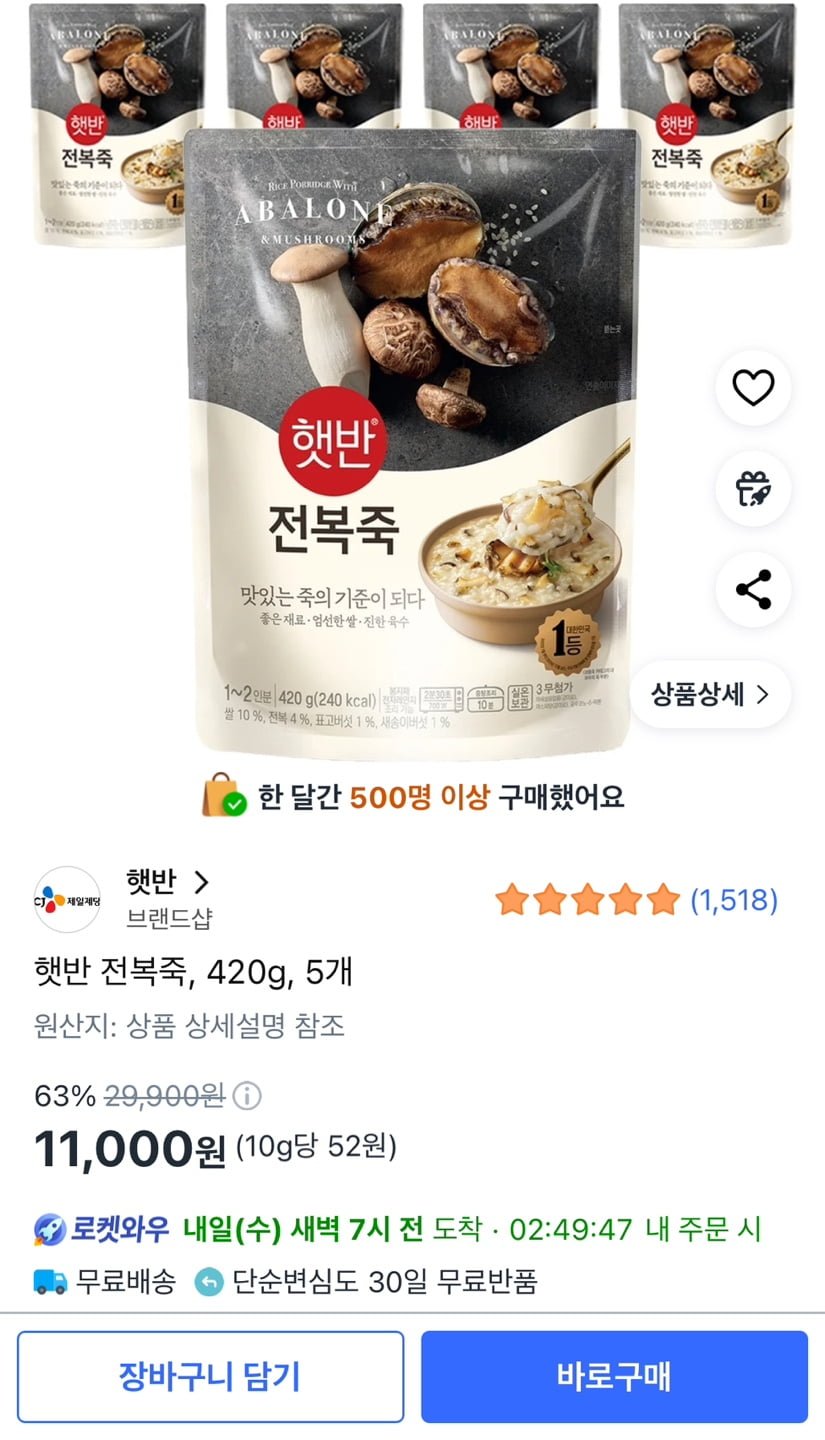Tap 바로구매 to buy now
This screenshot has height=1440, width=825.
point(614,1377)
